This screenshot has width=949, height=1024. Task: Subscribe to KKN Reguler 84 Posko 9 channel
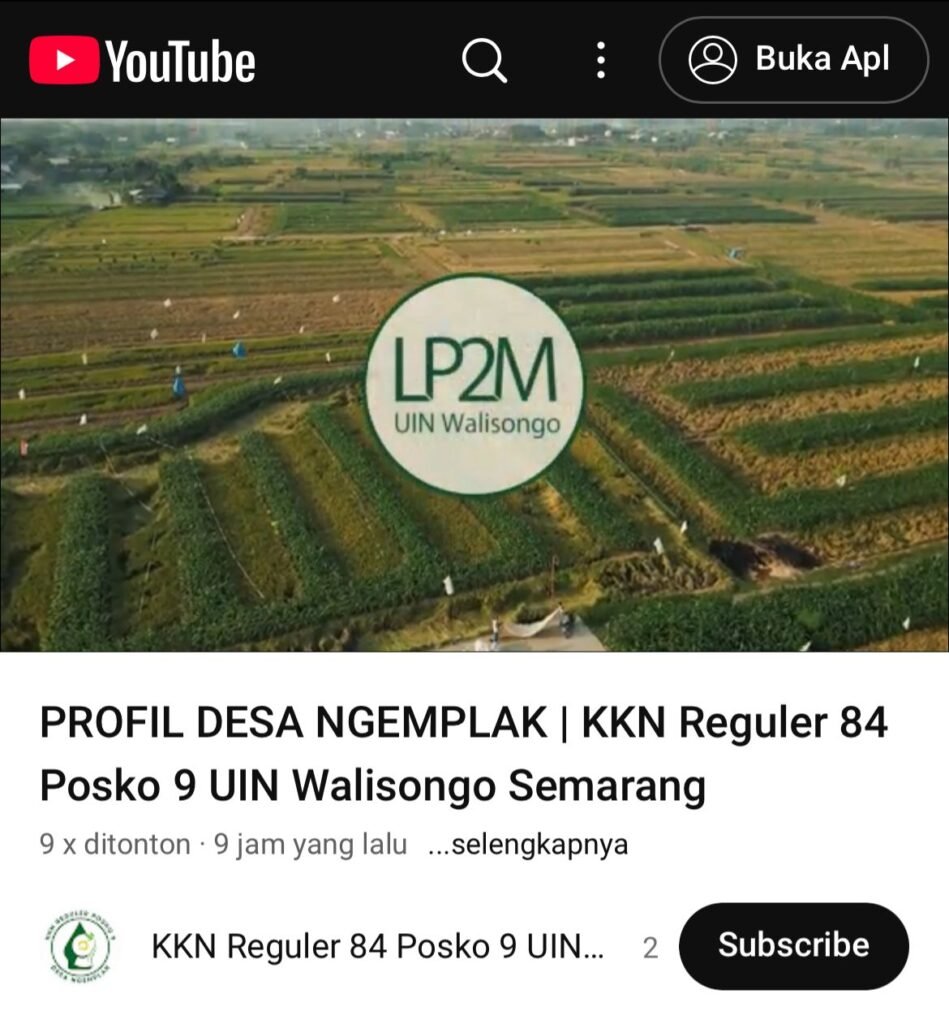pos(793,946)
